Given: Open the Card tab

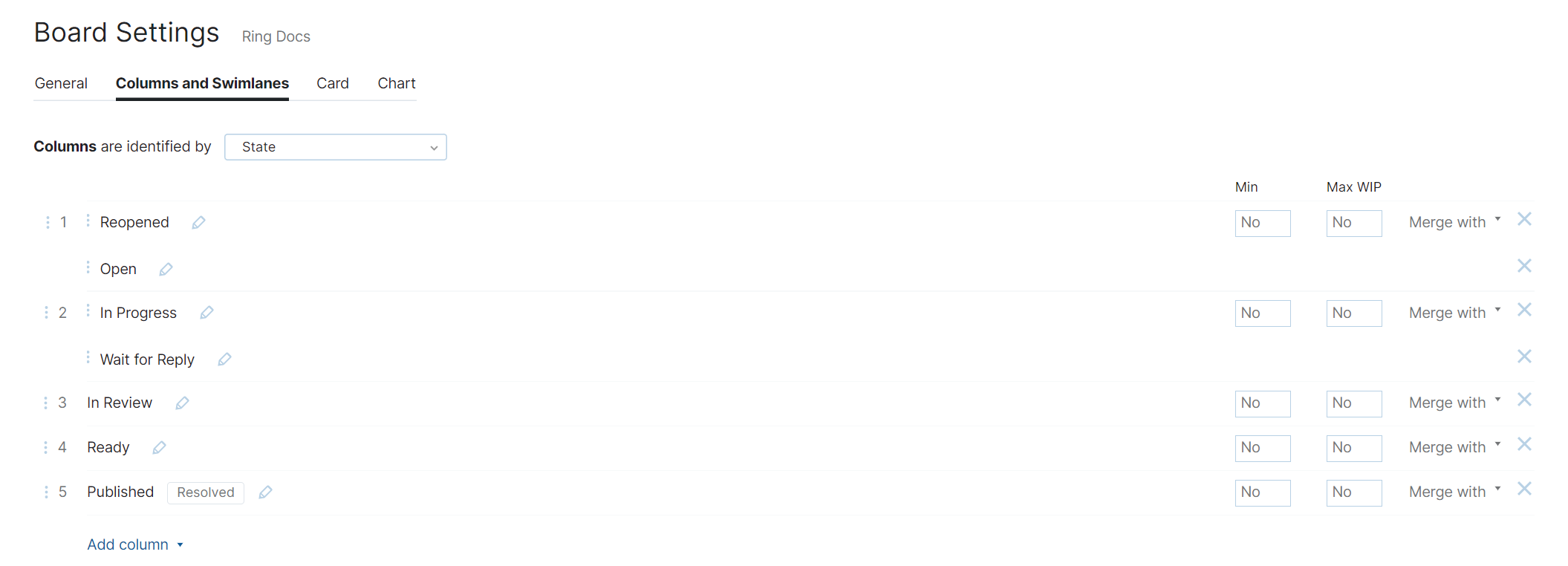Looking at the screenshot, I should [x=332, y=83].
